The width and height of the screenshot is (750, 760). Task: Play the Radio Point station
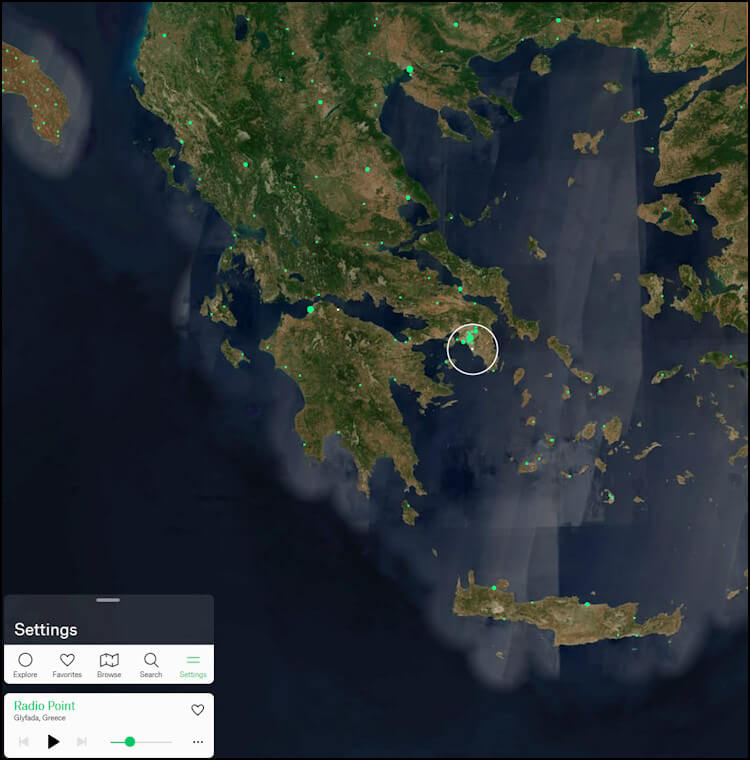point(54,742)
